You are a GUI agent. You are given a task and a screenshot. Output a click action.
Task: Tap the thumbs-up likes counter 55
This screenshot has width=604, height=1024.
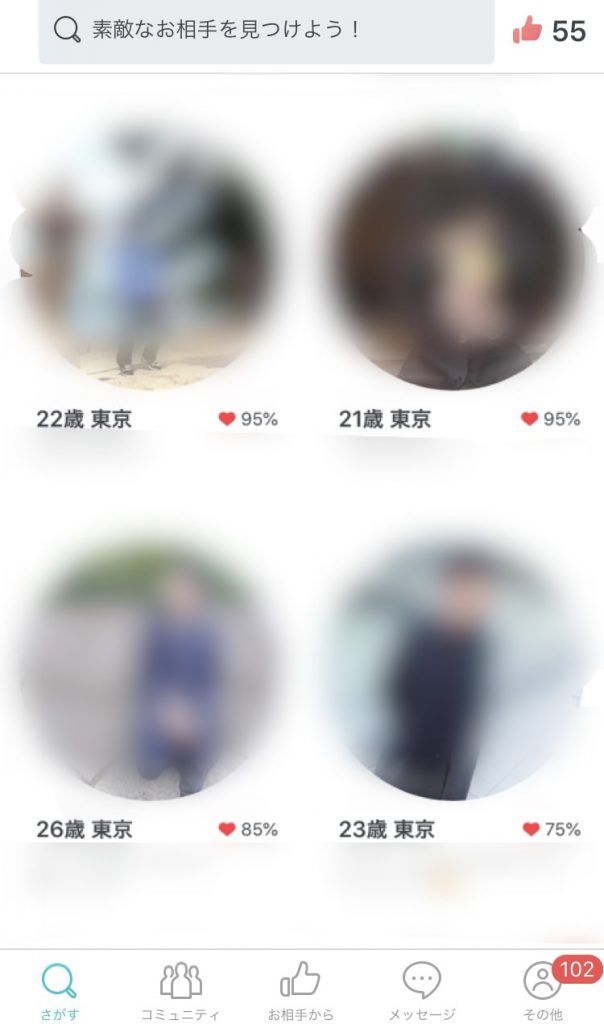tap(549, 31)
